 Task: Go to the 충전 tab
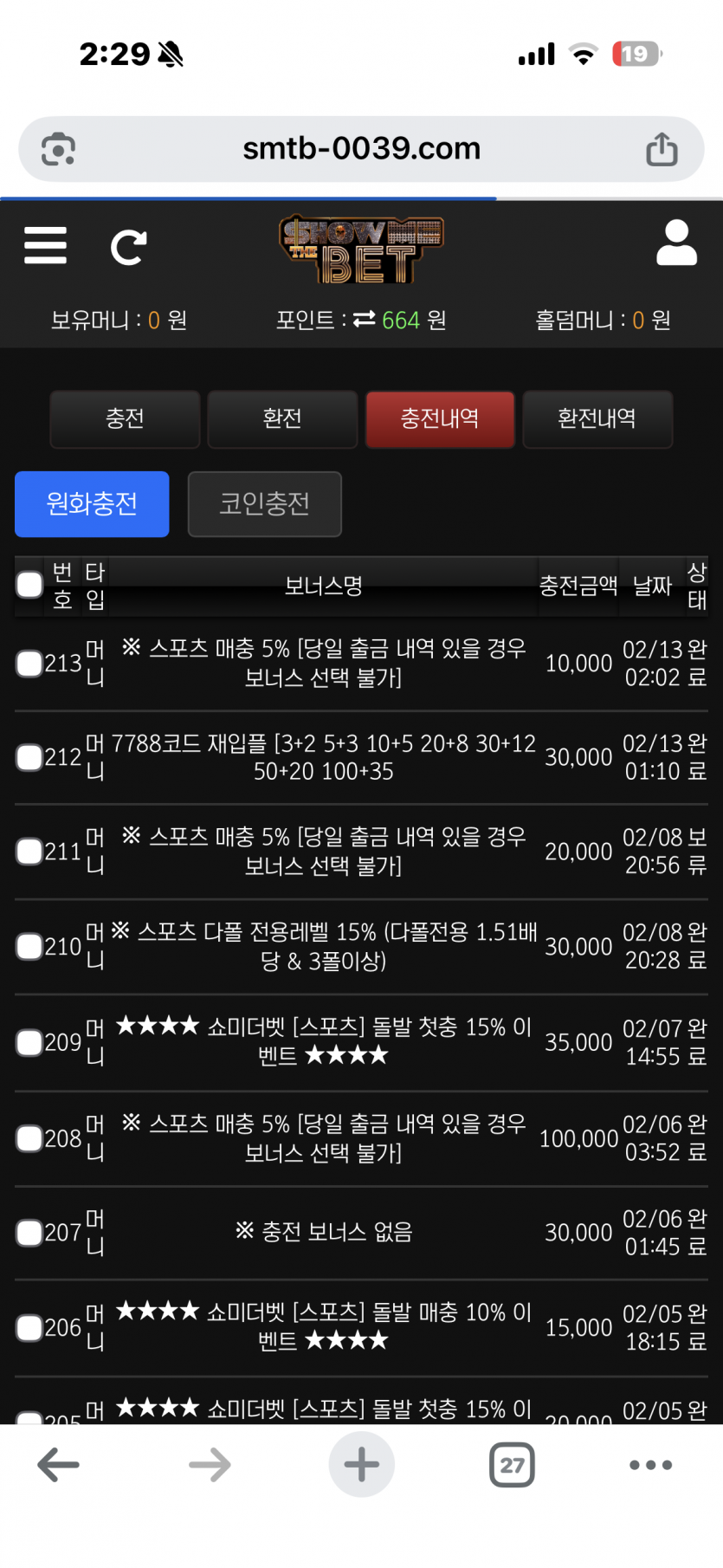(125, 419)
